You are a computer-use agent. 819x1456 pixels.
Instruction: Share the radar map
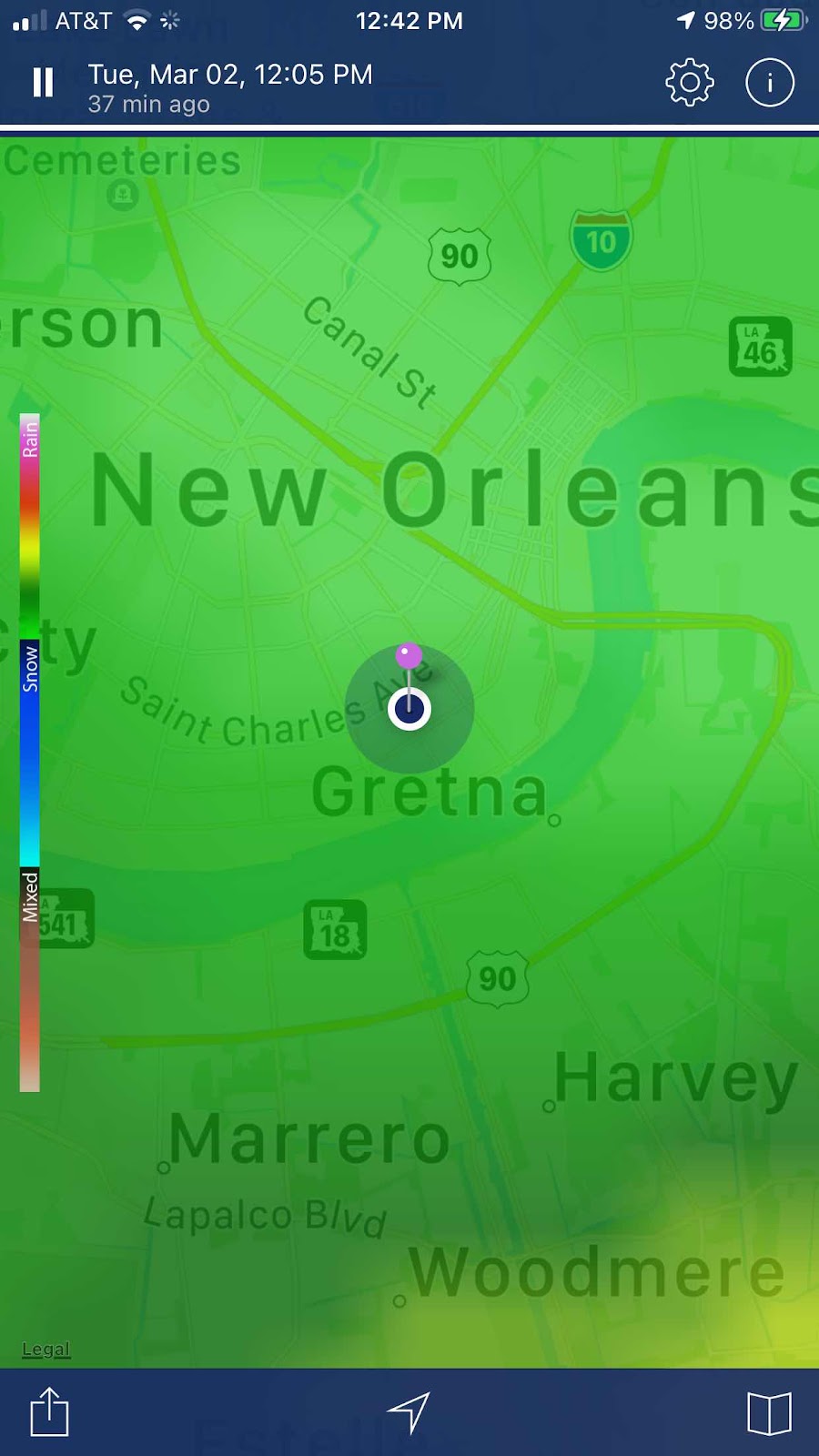(x=49, y=1412)
